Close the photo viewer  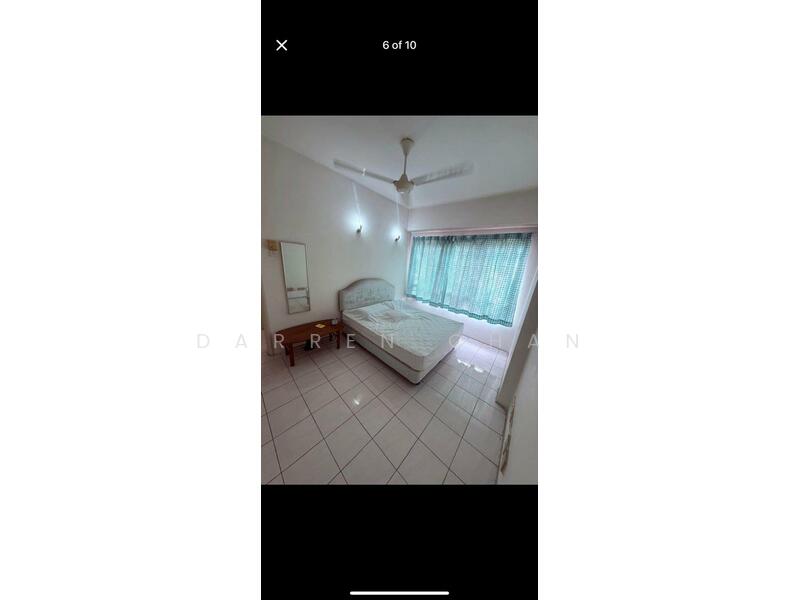282,45
